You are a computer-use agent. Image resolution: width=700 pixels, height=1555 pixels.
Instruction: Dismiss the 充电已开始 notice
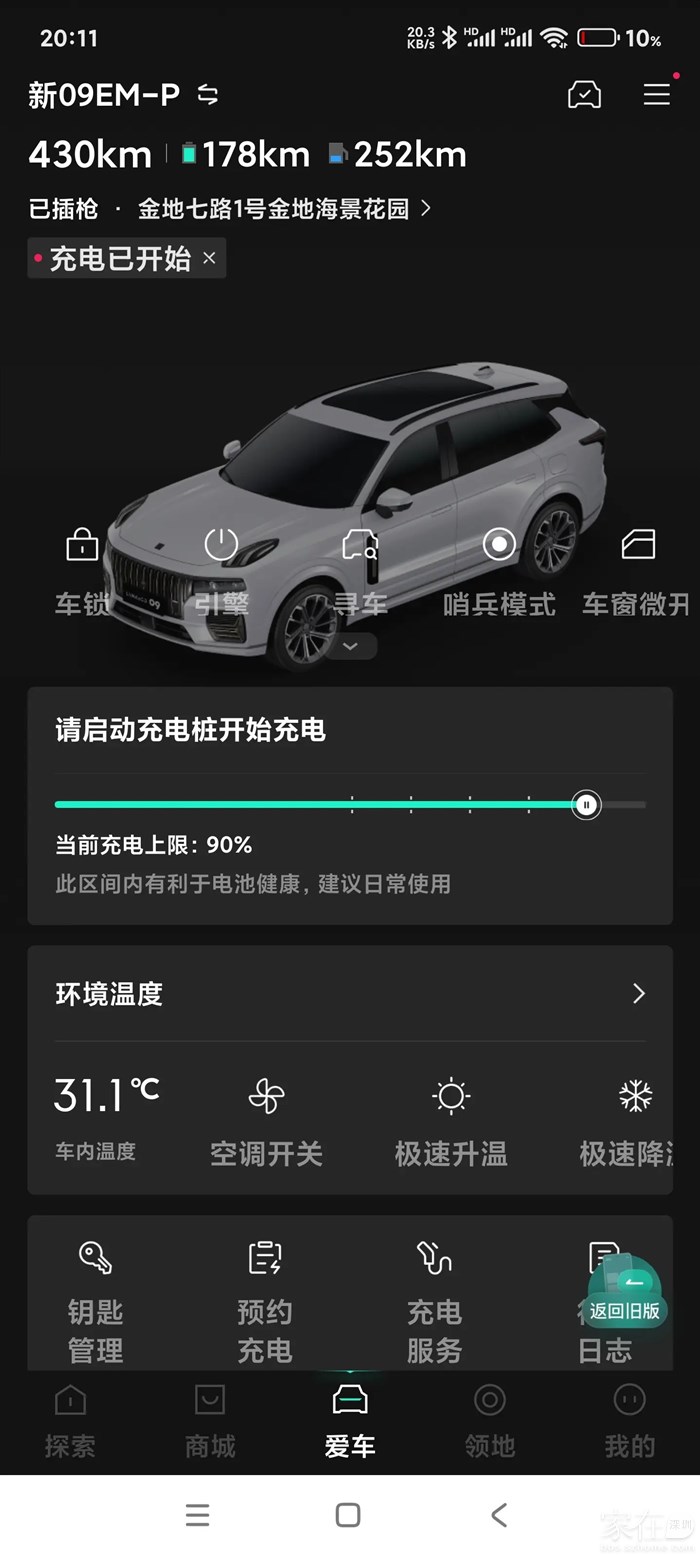[x=209, y=258]
